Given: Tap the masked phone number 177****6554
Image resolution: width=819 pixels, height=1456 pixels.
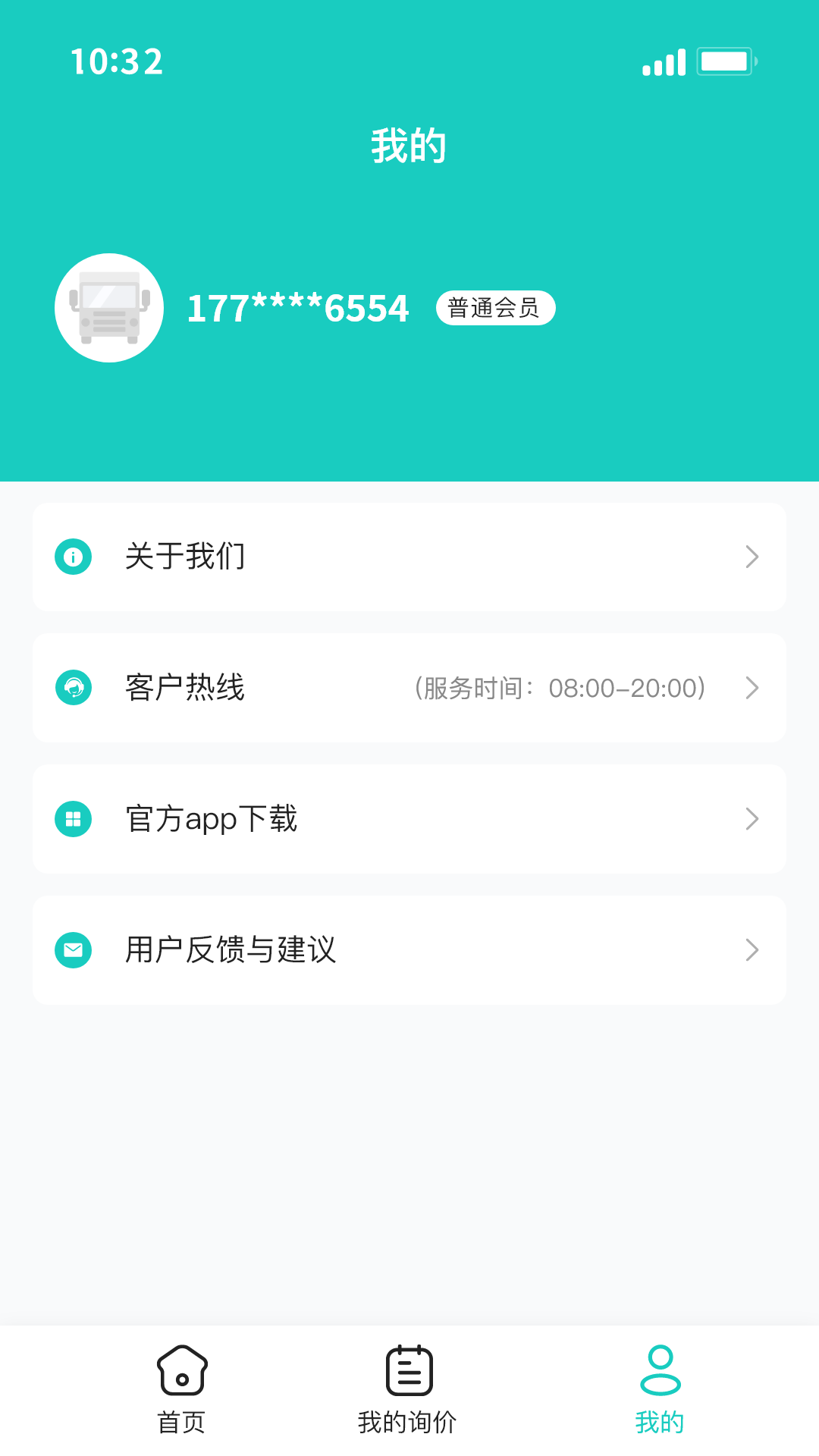Looking at the screenshot, I should (x=298, y=307).
